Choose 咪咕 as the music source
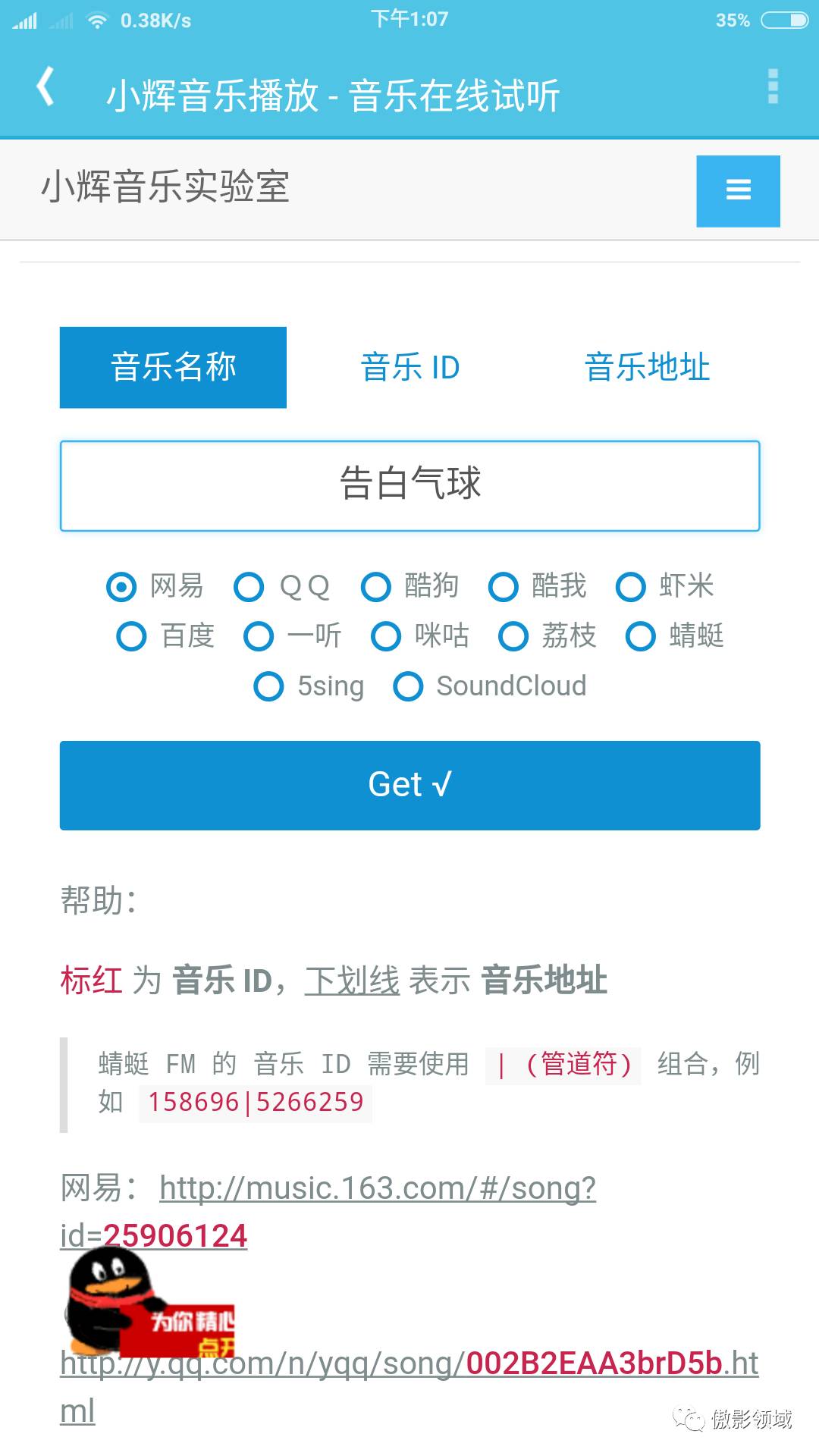The width and height of the screenshot is (819, 1456). click(x=386, y=636)
